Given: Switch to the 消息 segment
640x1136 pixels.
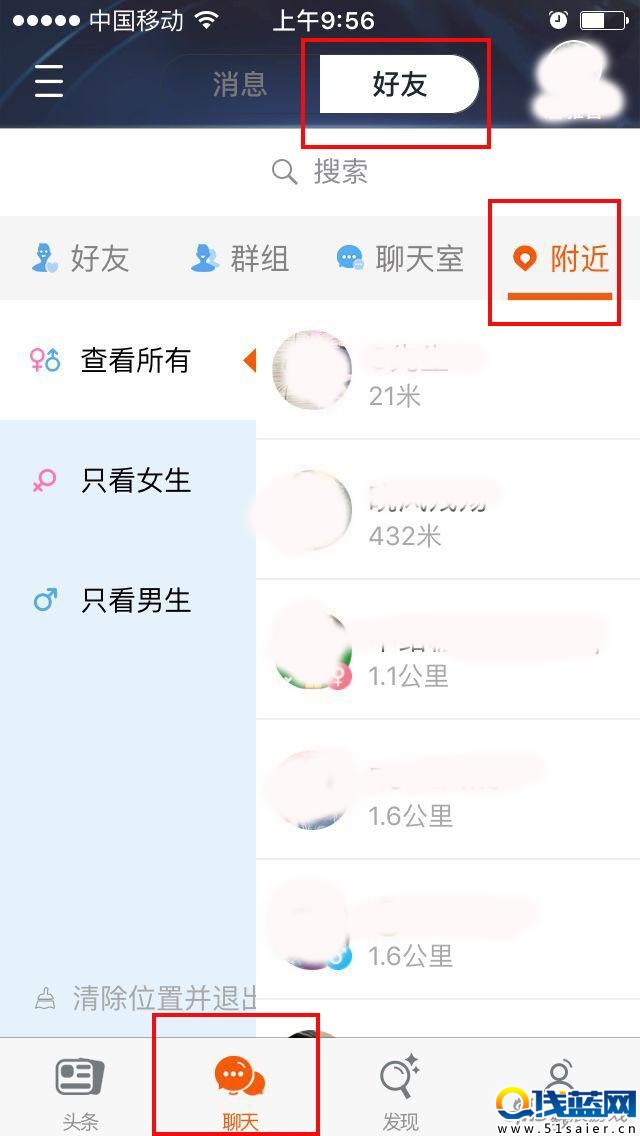Looking at the screenshot, I should (x=240, y=84).
